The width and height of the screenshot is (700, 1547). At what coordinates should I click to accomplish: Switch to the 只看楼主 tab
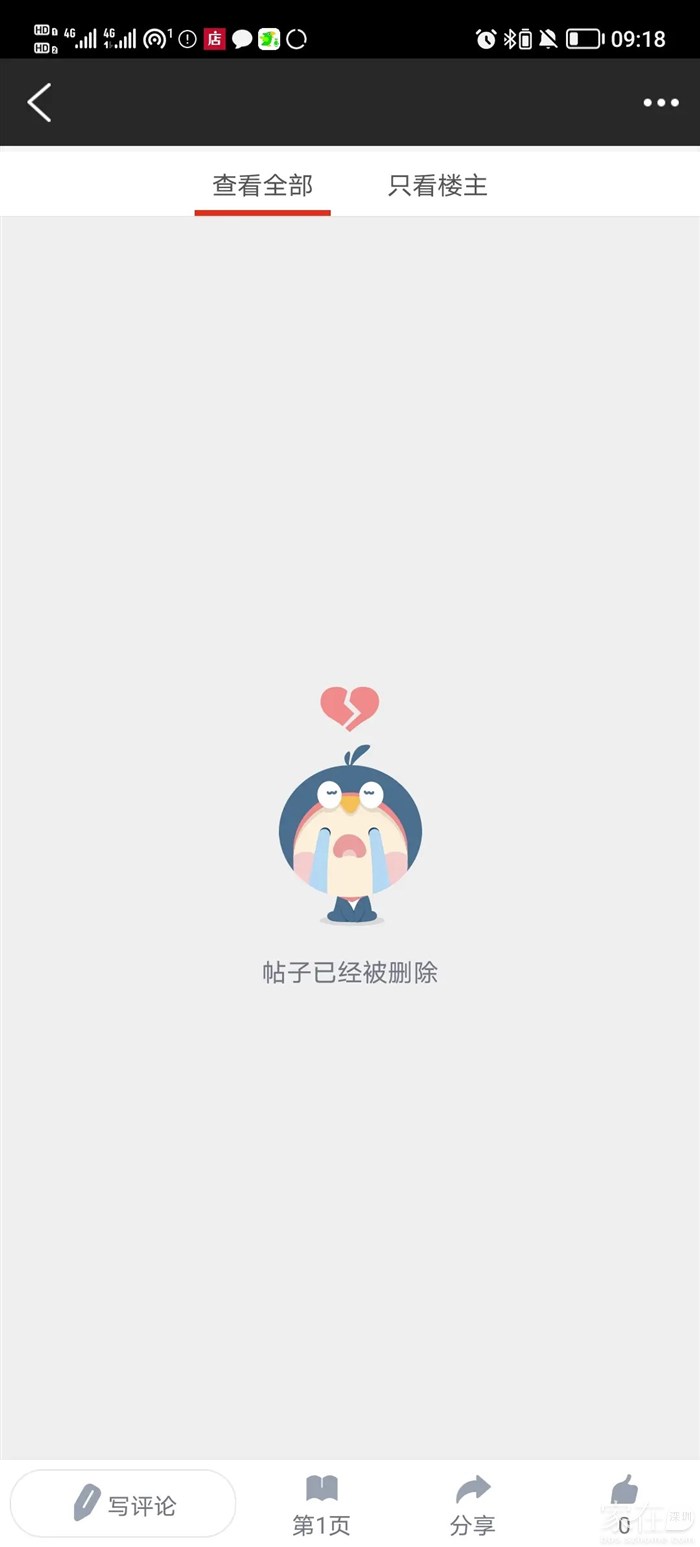click(x=438, y=185)
